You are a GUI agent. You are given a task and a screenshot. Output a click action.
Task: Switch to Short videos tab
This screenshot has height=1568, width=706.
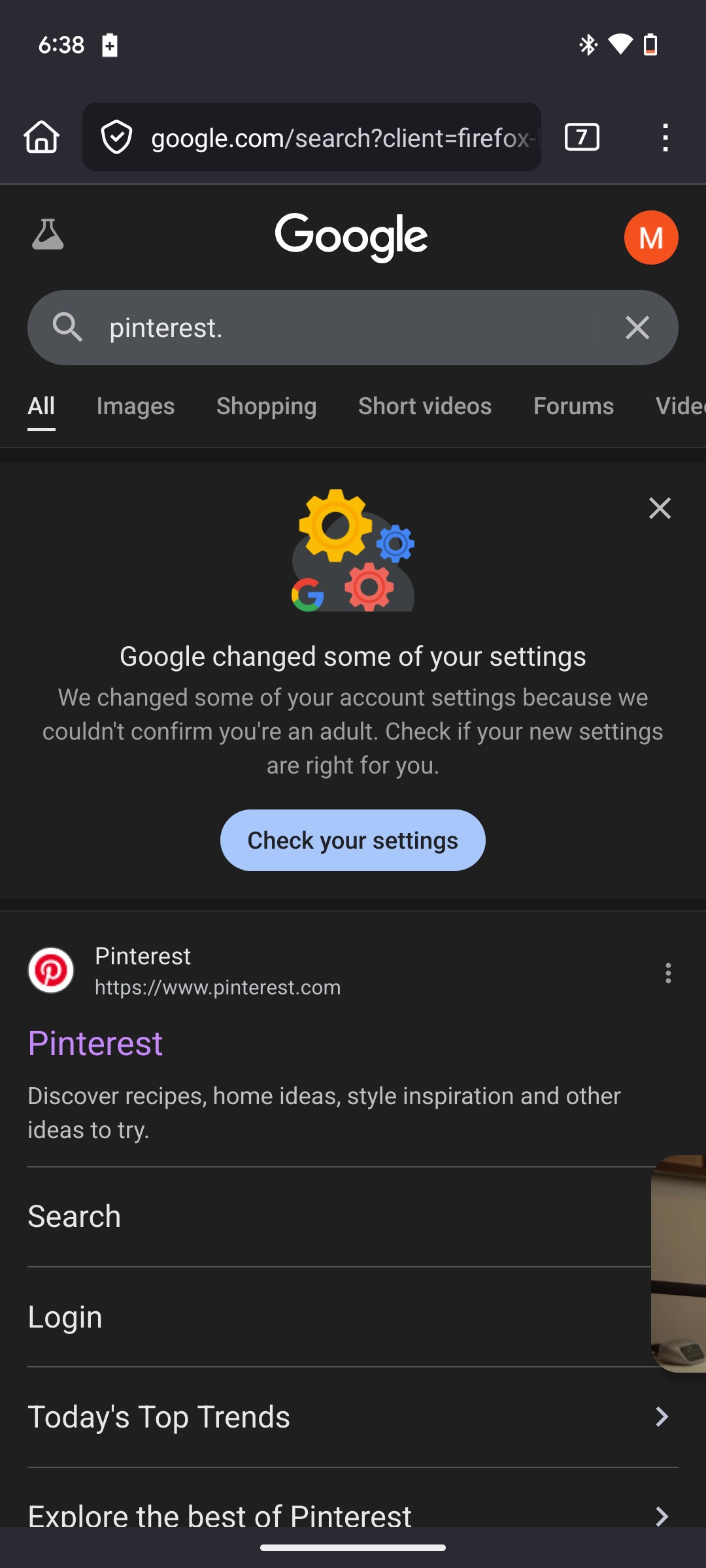424,406
